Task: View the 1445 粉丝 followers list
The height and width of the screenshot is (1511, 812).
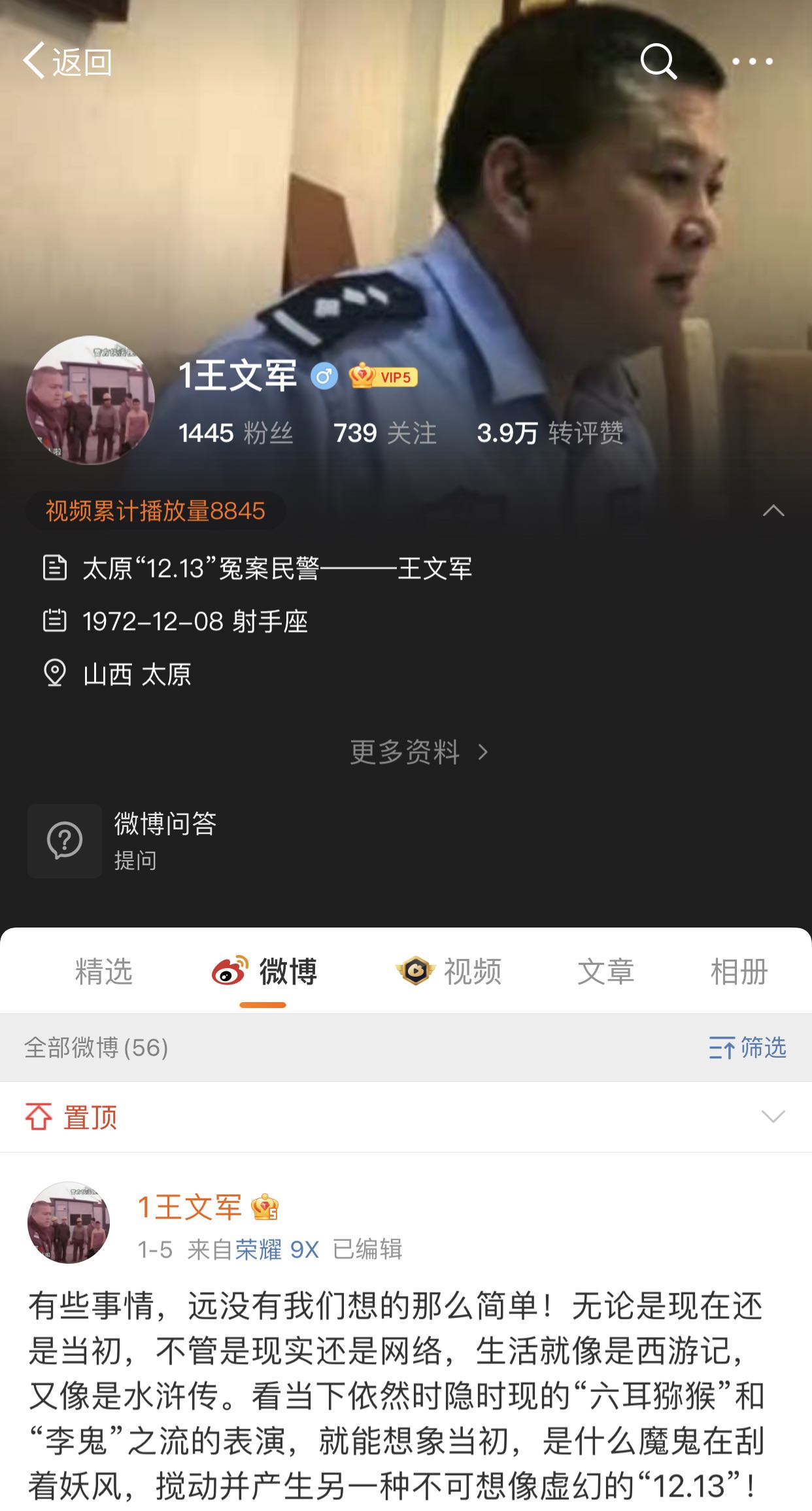Action: pyautogui.click(x=235, y=433)
